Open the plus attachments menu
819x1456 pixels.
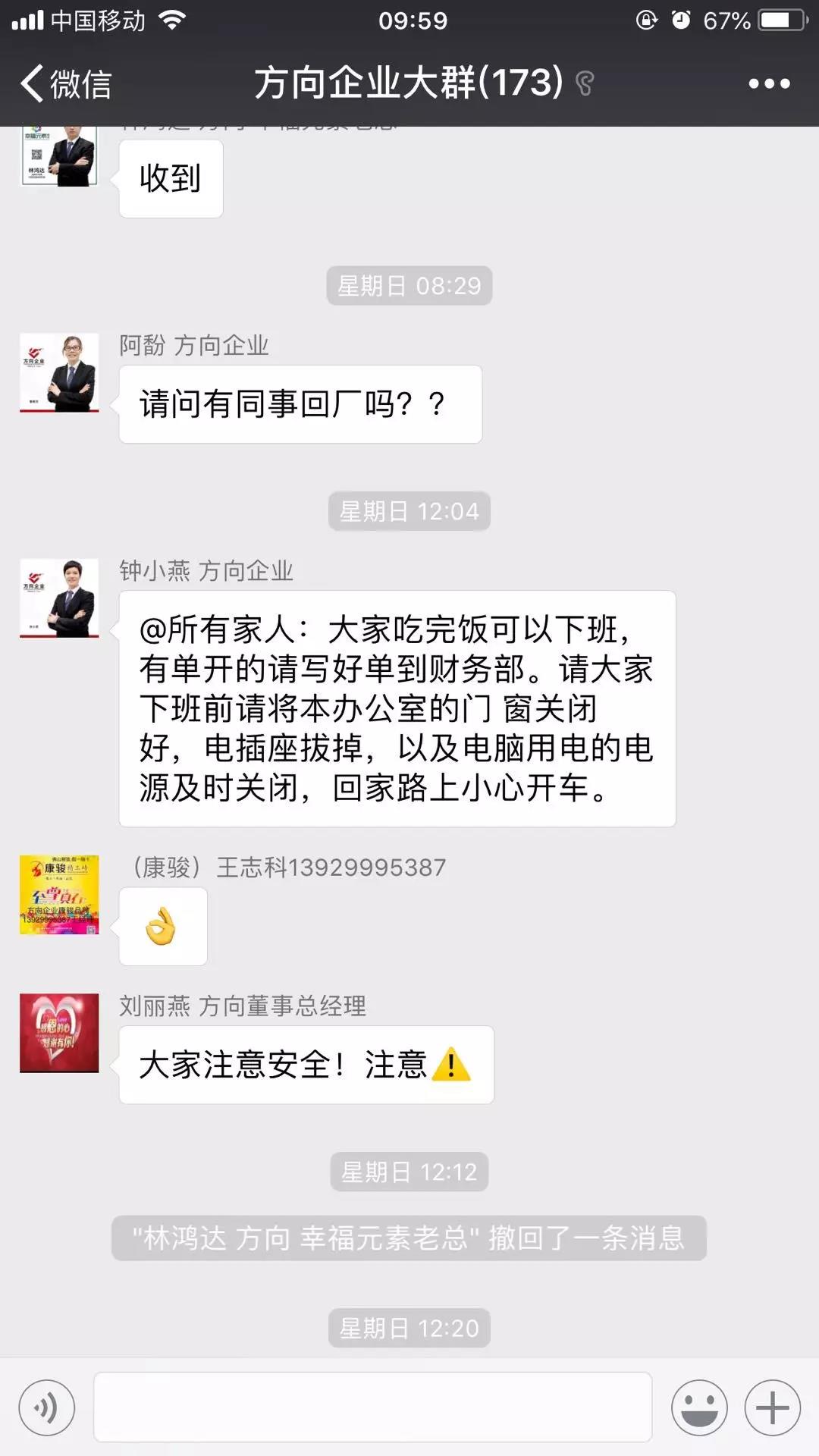pos(772,1408)
